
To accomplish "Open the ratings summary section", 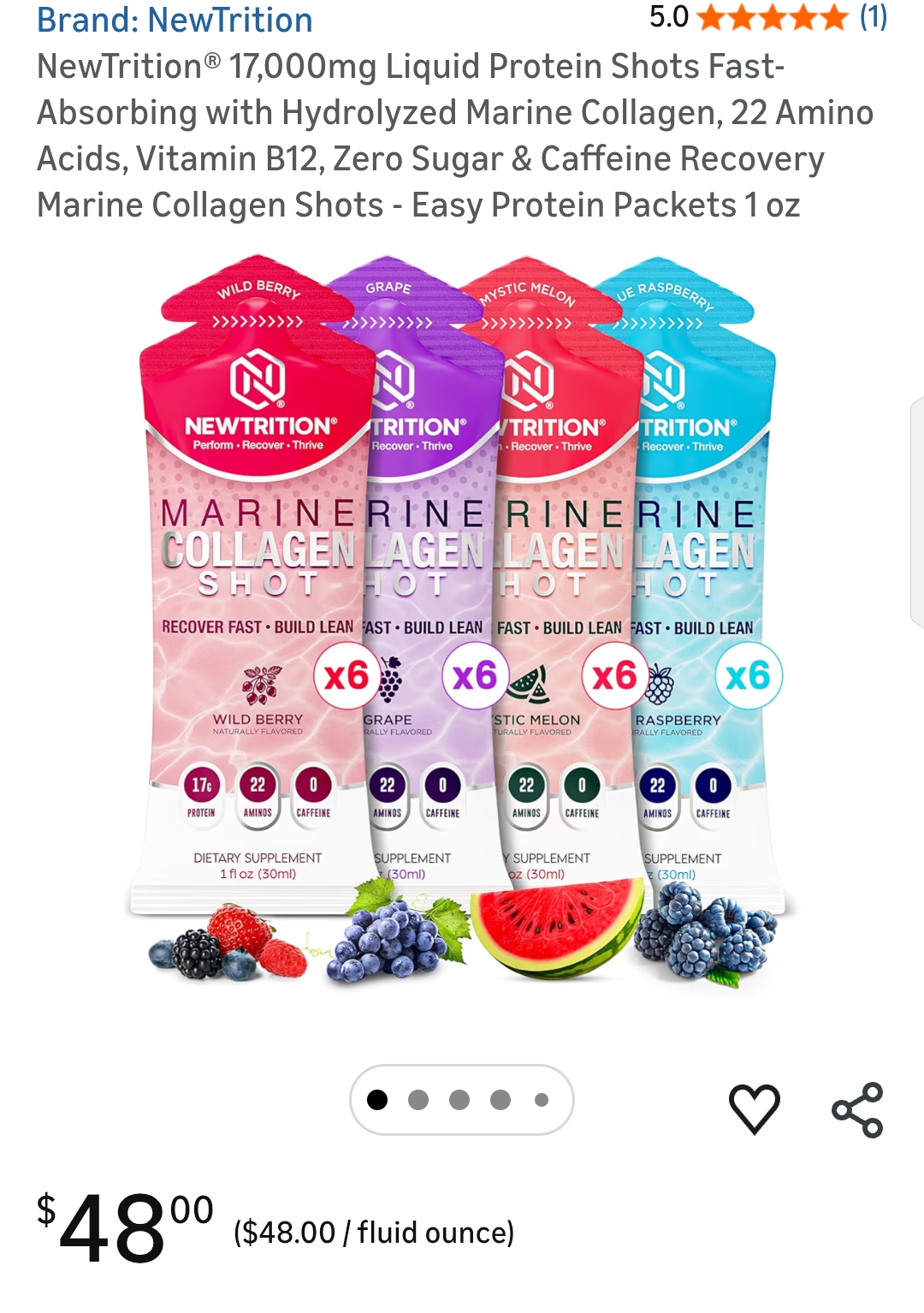I will tap(670, 15).
